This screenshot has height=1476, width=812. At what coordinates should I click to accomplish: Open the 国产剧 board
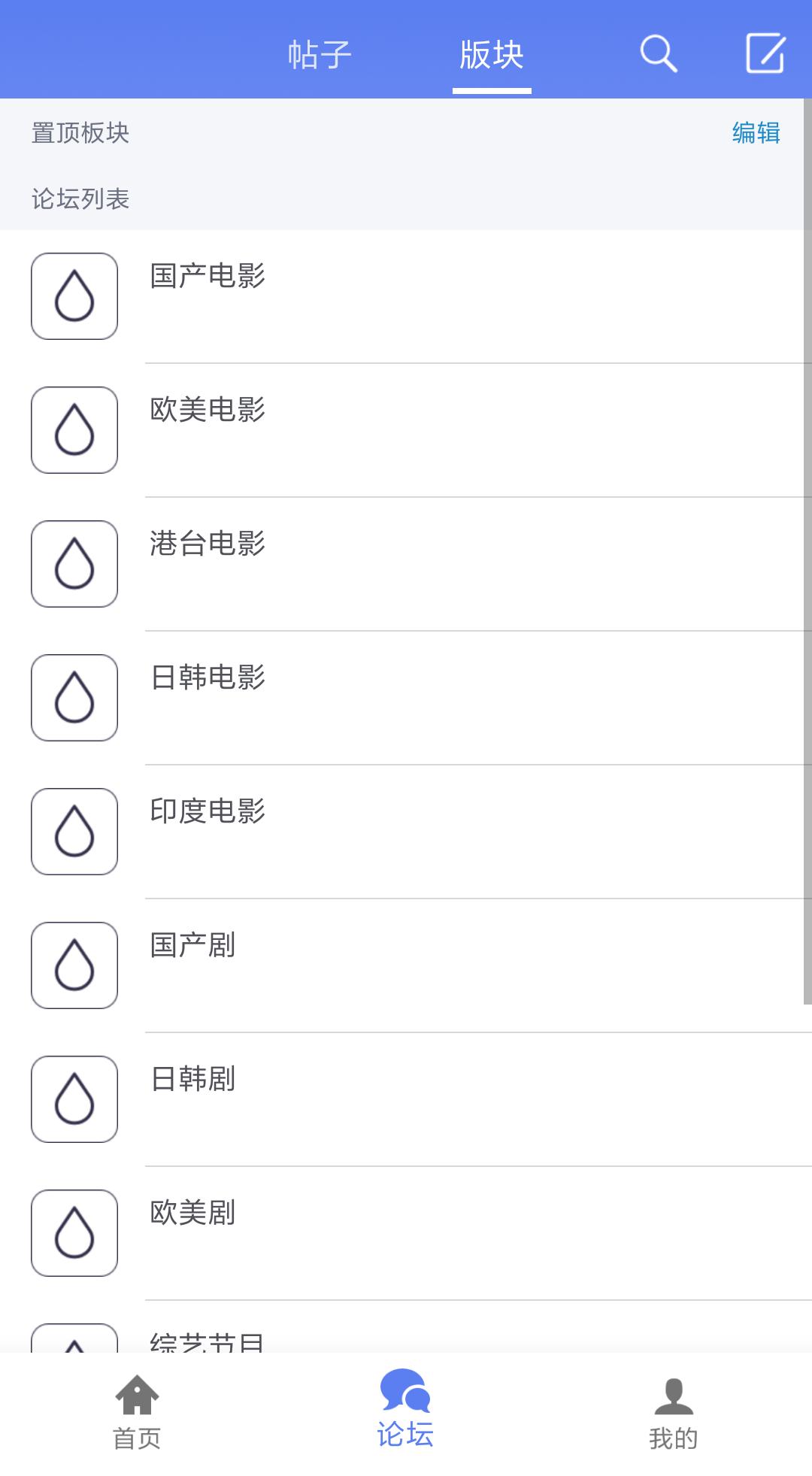tap(406, 965)
